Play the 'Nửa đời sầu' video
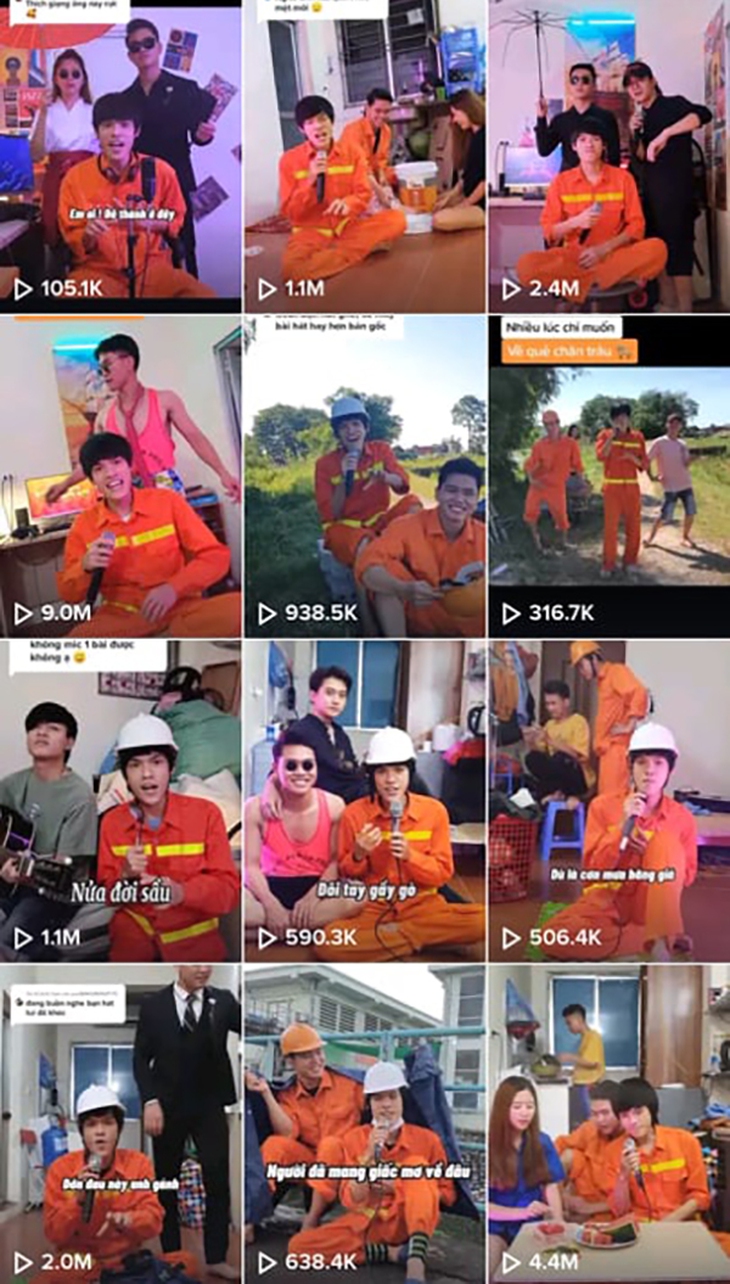The width and height of the screenshot is (730, 1284). (120, 800)
